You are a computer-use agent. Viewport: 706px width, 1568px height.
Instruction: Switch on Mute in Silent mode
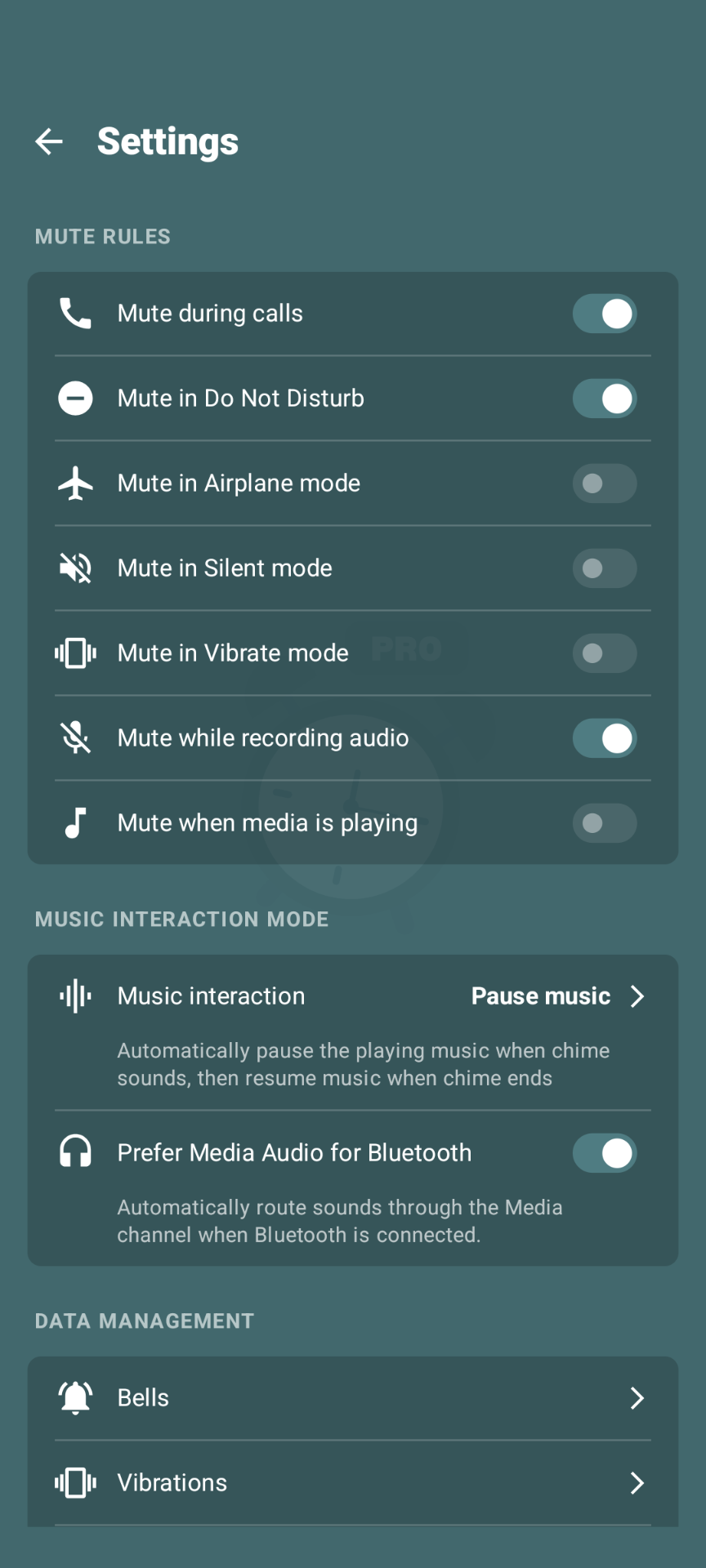coord(604,568)
